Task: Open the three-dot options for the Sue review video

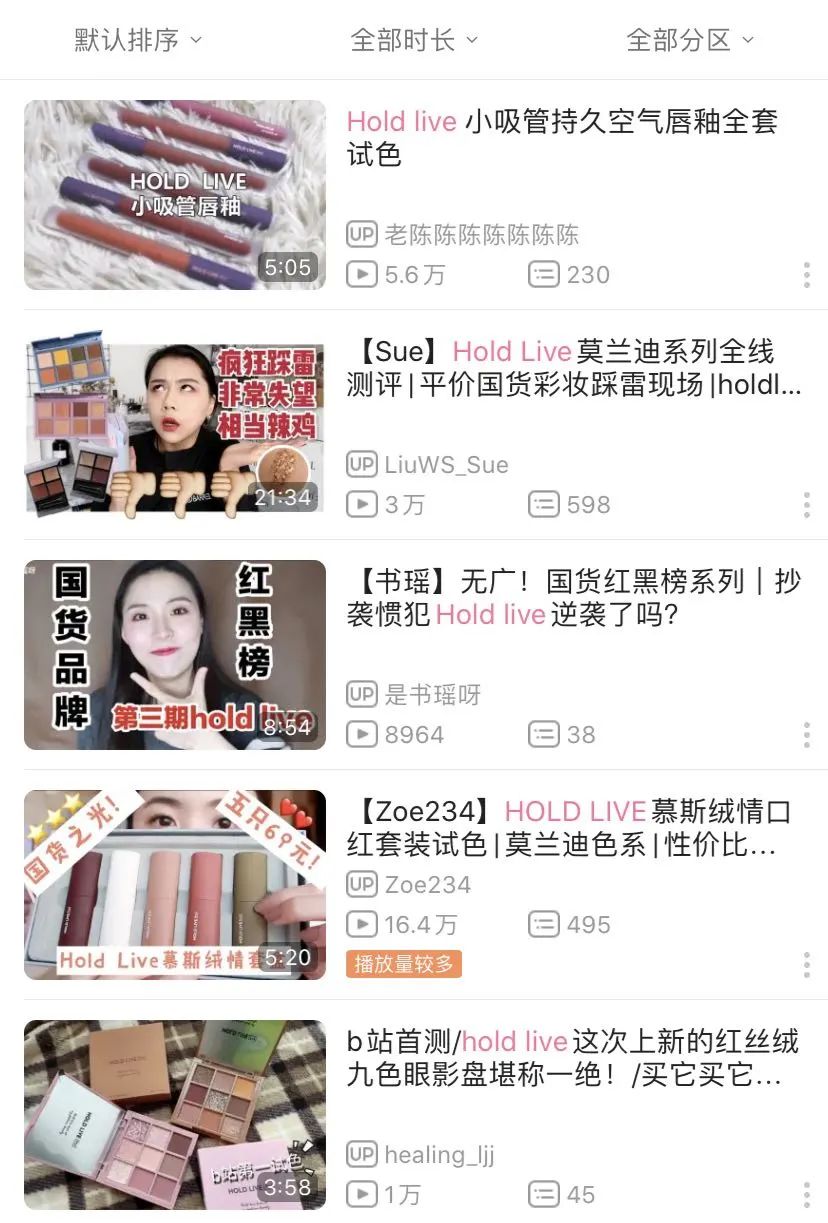Action: pos(806,504)
